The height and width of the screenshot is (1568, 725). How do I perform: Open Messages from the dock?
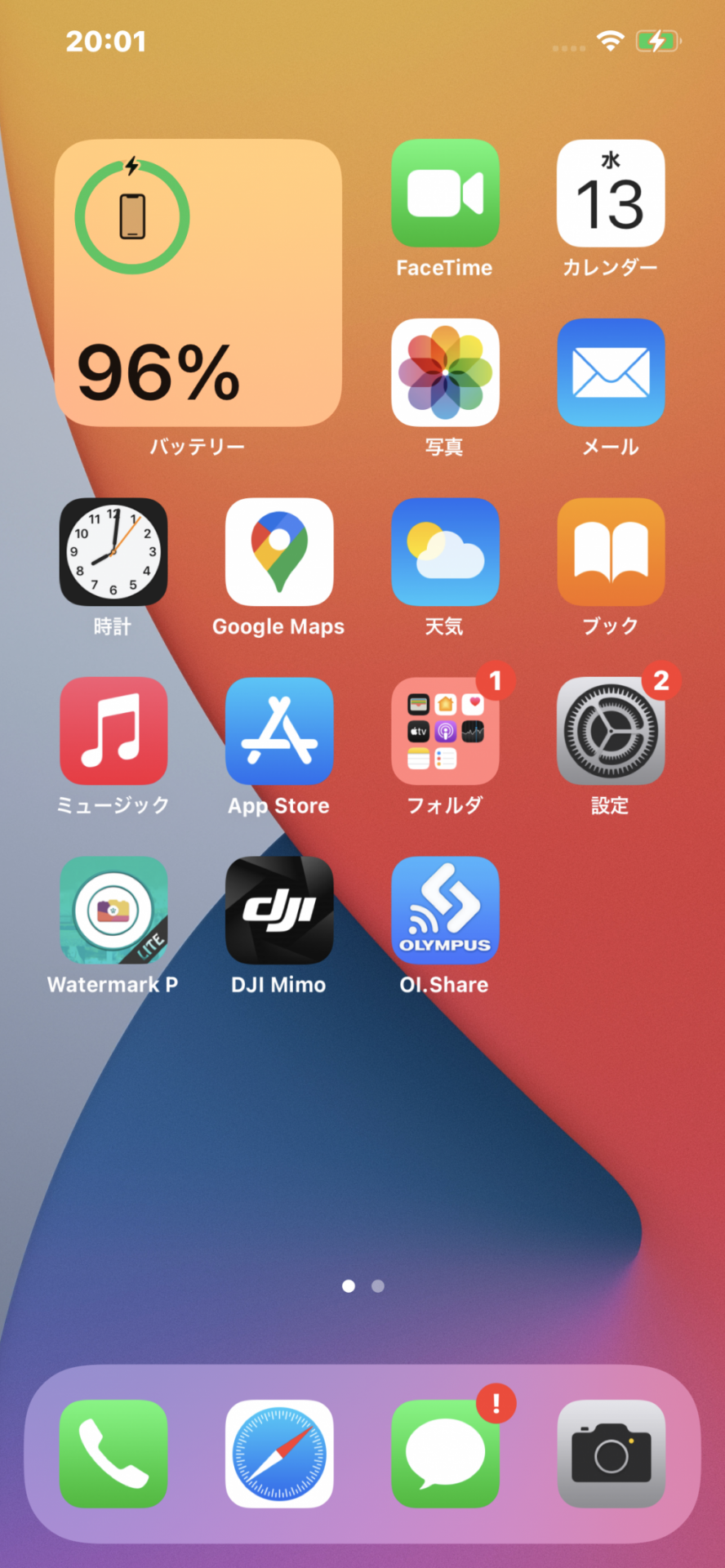(445, 1454)
